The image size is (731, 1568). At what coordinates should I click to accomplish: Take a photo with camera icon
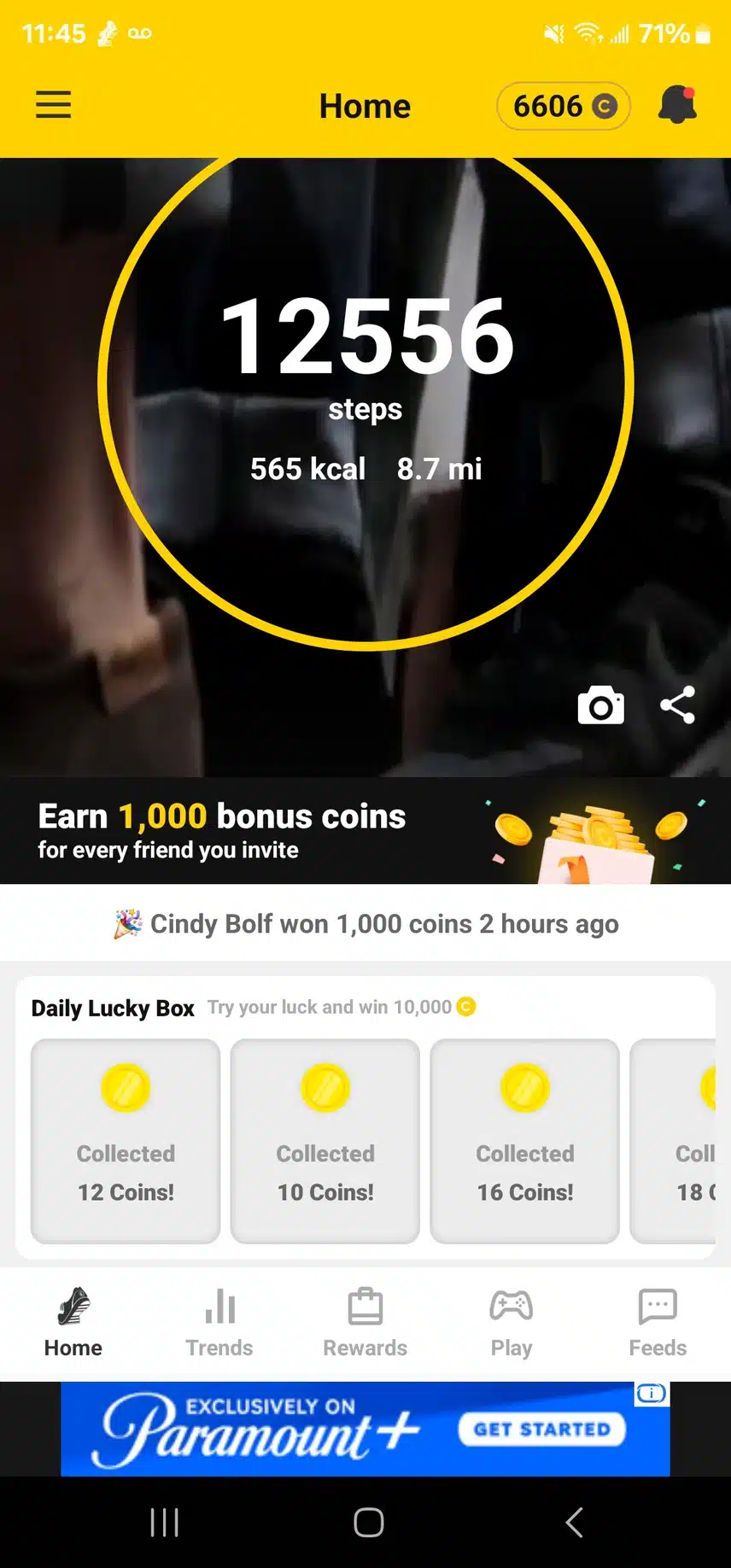pyautogui.click(x=600, y=705)
